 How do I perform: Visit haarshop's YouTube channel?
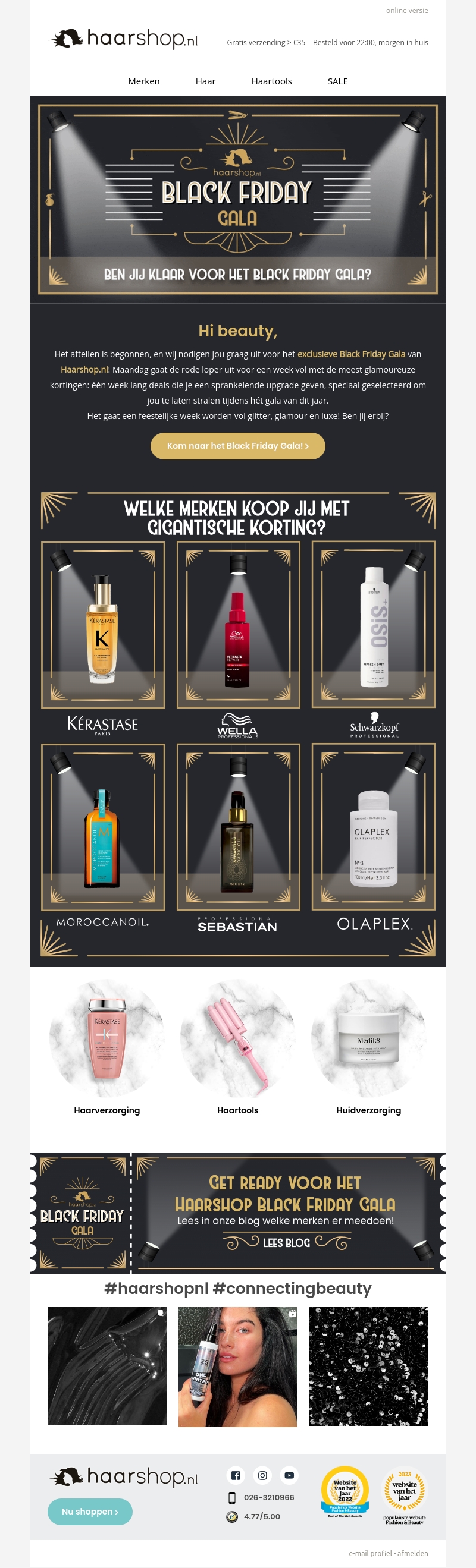pos(289,1475)
